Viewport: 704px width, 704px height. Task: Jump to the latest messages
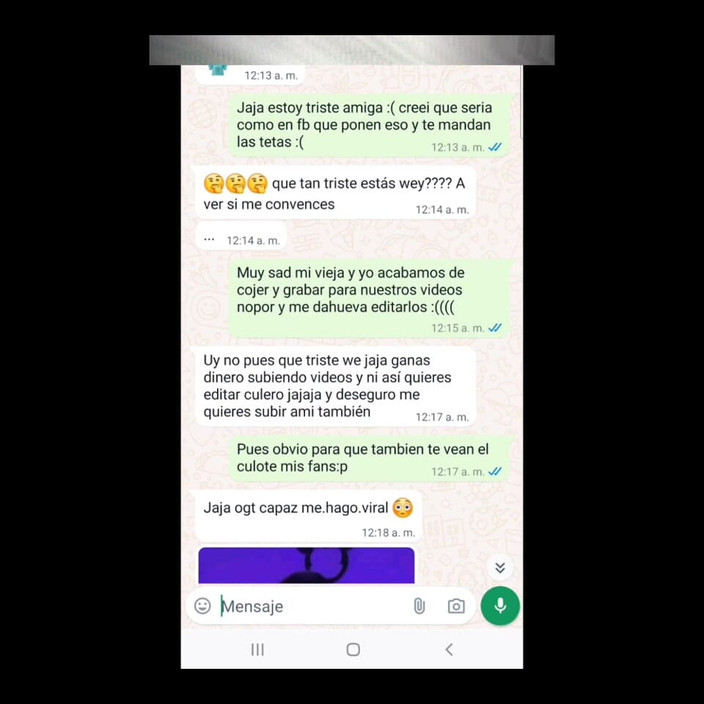[x=500, y=567]
